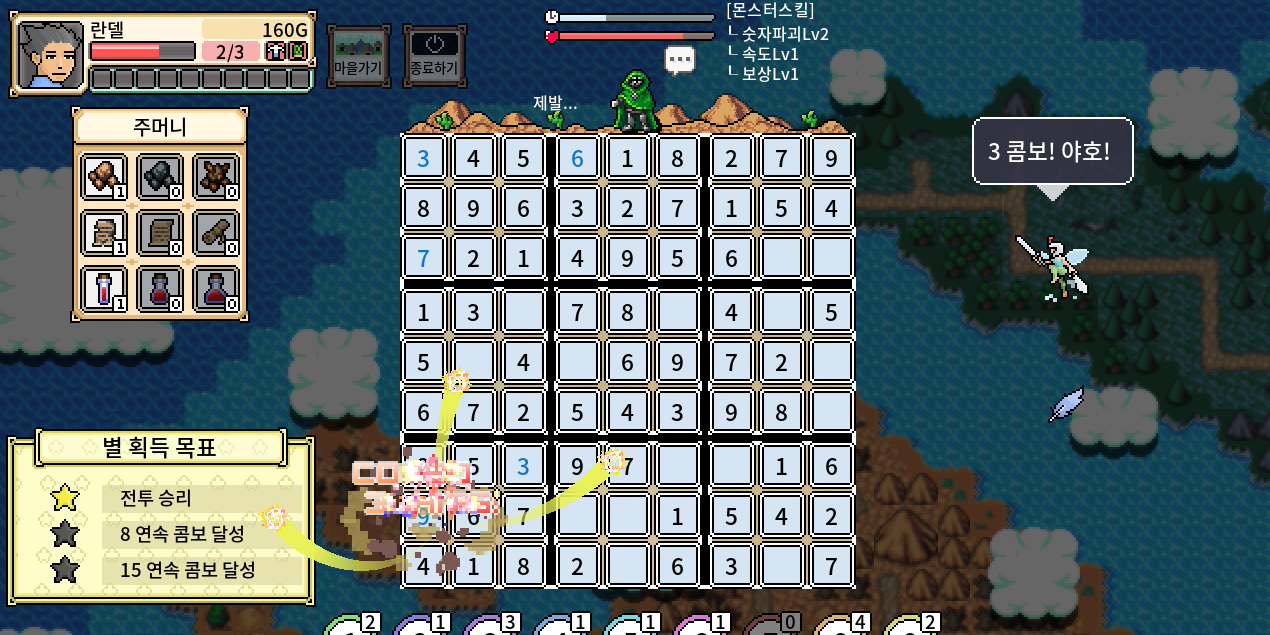Use the brown glove item in 주머니
Image resolution: width=1270 pixels, height=635 pixels.
(x=104, y=177)
